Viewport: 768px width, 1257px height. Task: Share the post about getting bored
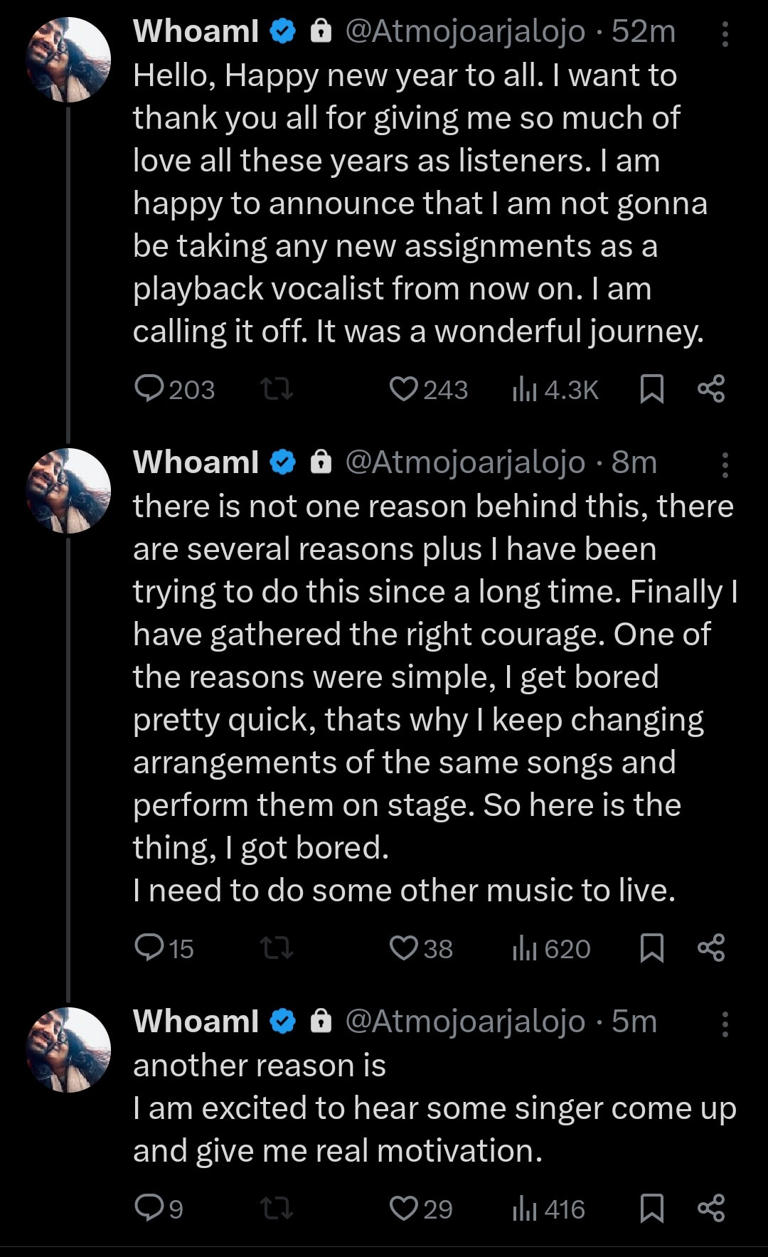710,947
